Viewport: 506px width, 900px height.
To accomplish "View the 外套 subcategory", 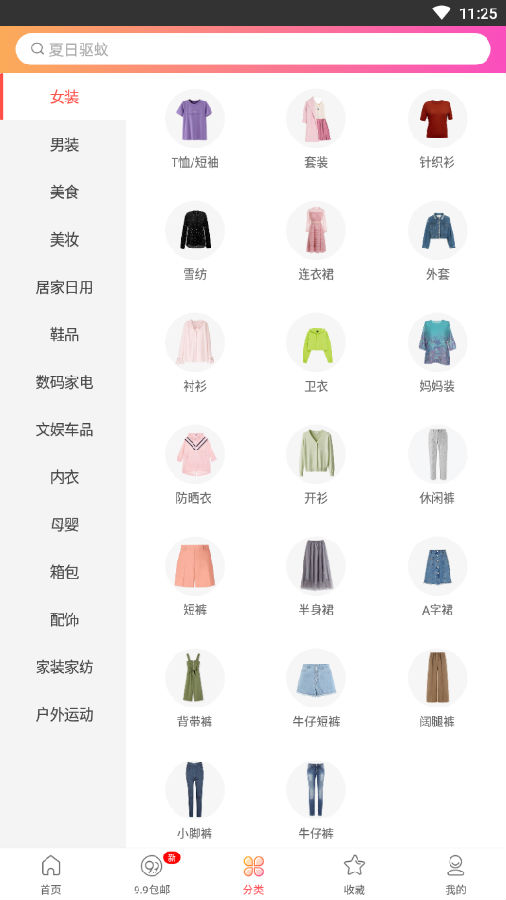I will [x=438, y=242].
